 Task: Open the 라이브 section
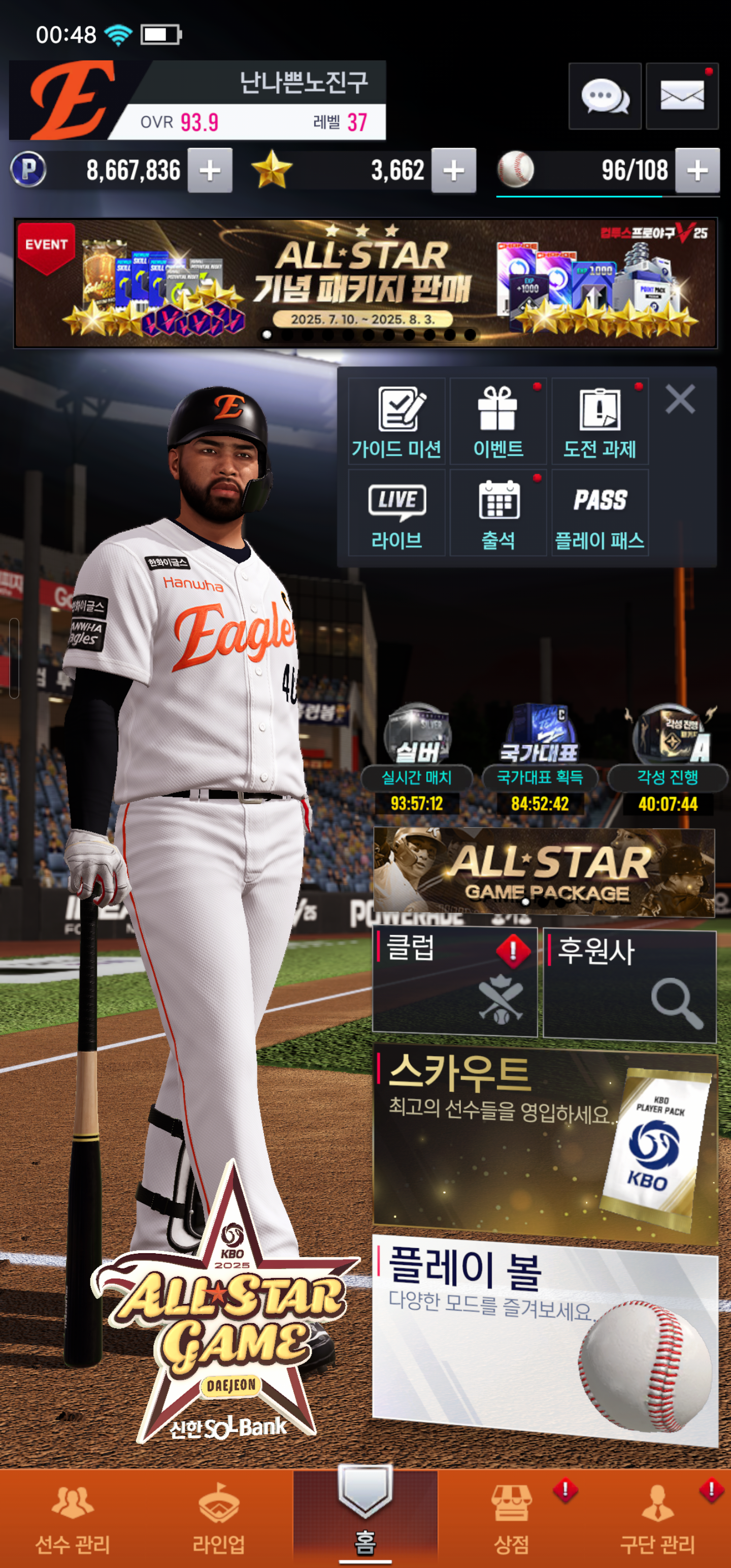396,512
